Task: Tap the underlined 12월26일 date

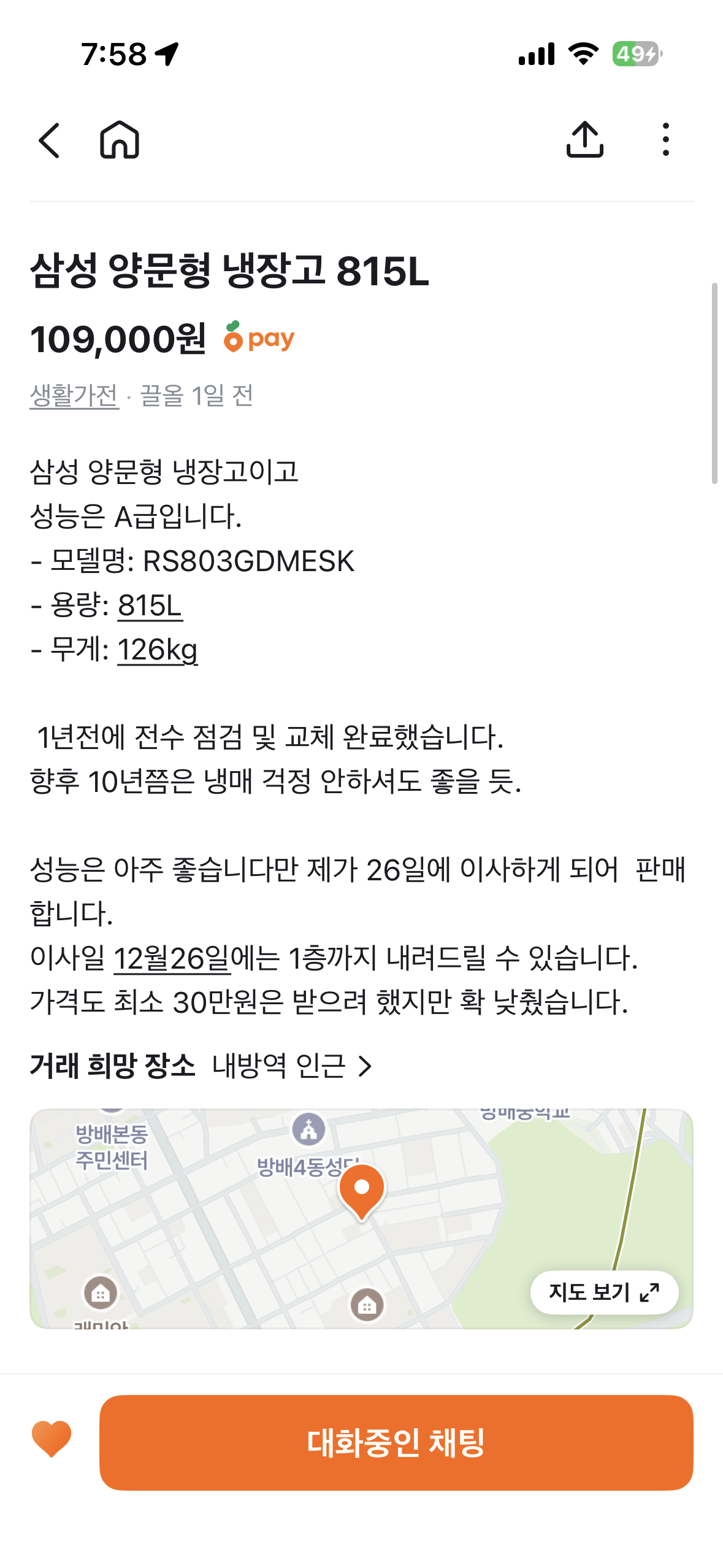Action: [x=172, y=958]
